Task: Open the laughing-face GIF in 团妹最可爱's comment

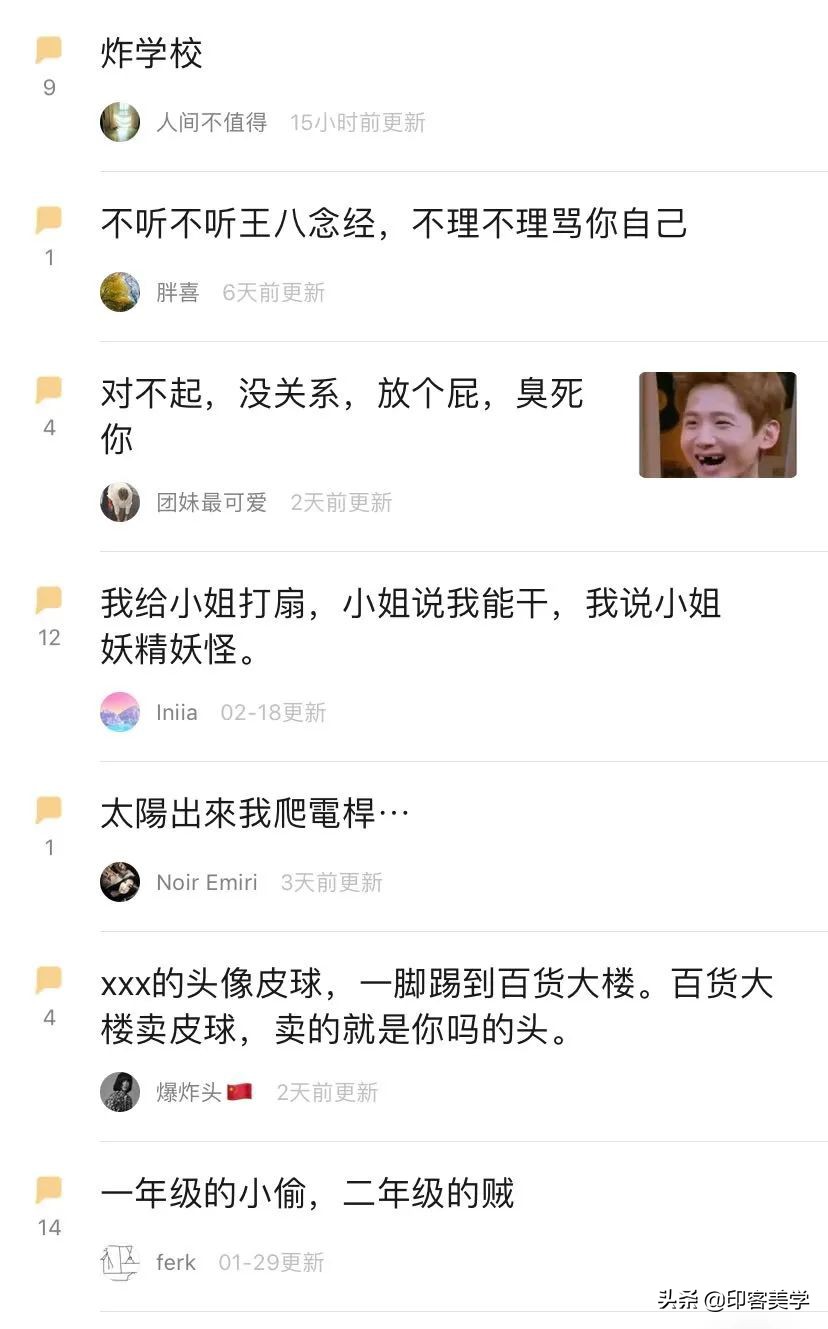Action: tap(718, 425)
